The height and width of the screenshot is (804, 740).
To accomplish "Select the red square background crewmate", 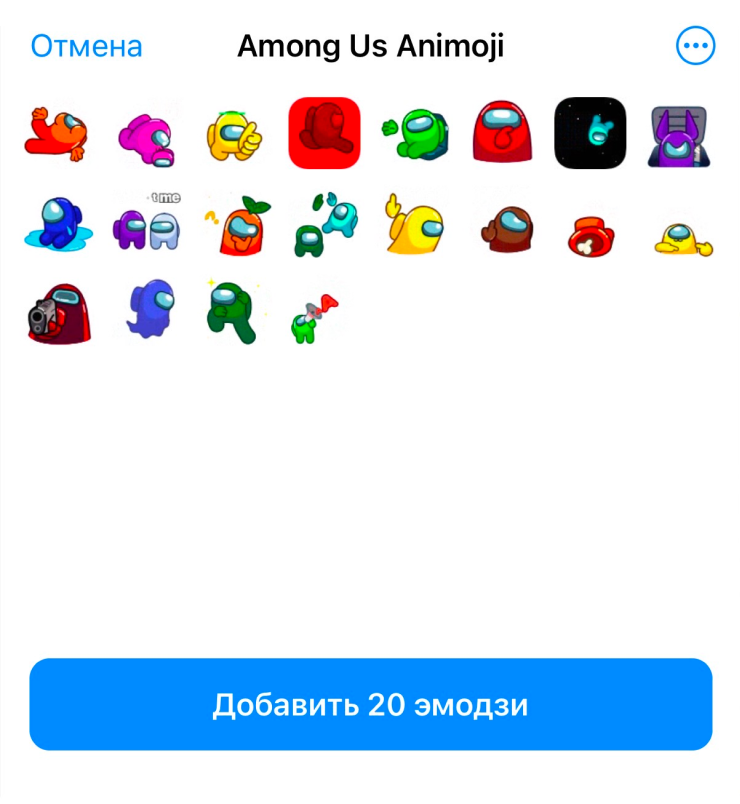I will [x=323, y=133].
